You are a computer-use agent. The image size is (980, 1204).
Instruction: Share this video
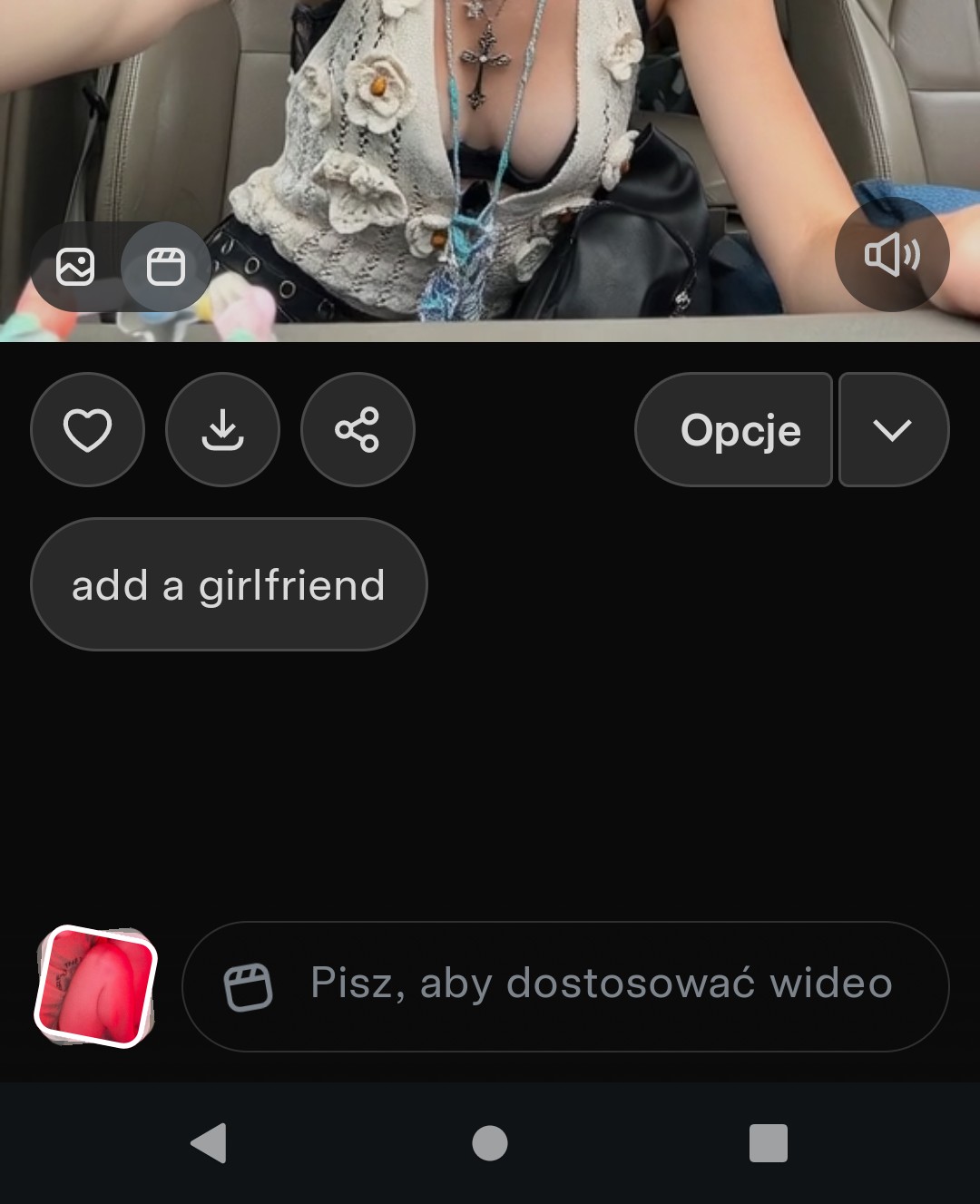[358, 429]
